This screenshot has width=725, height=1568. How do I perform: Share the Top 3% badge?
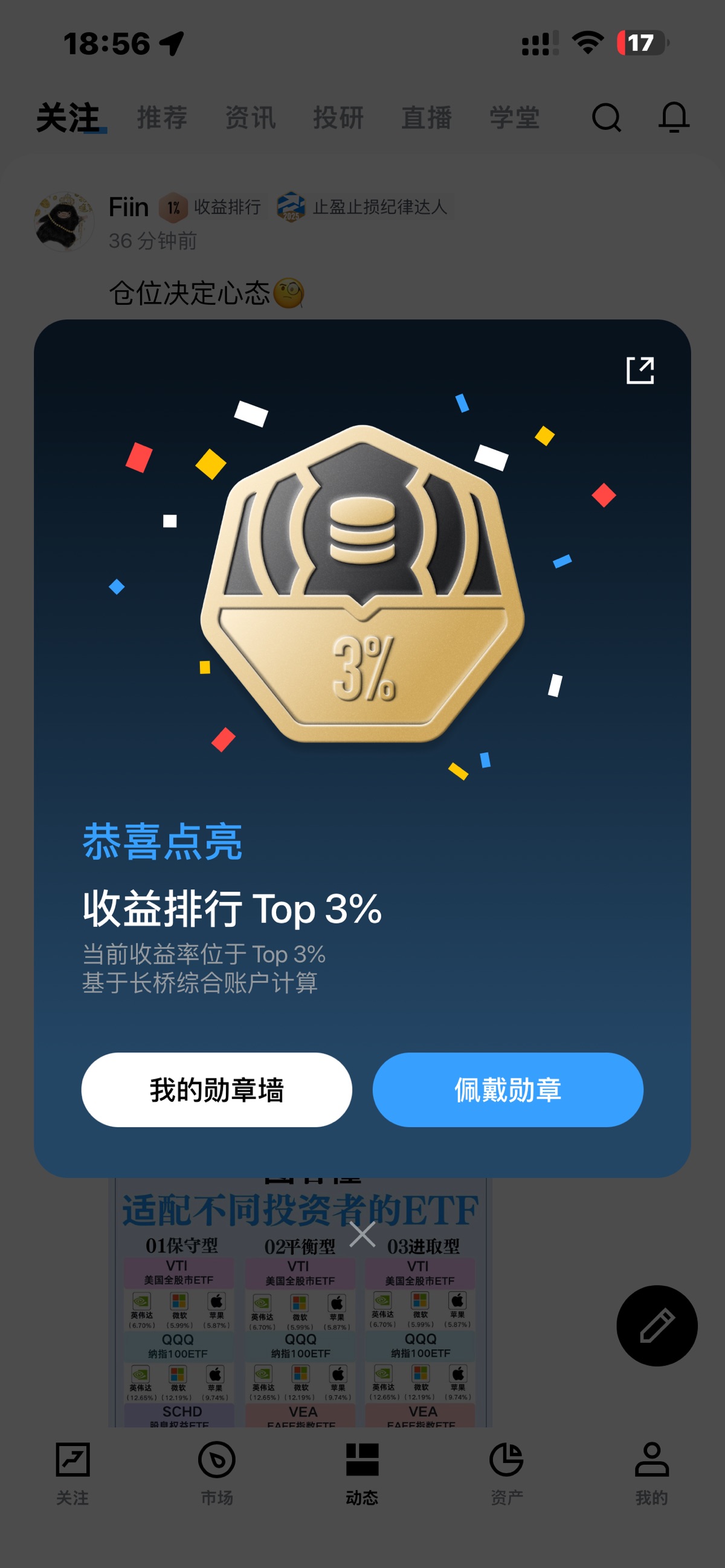click(640, 370)
